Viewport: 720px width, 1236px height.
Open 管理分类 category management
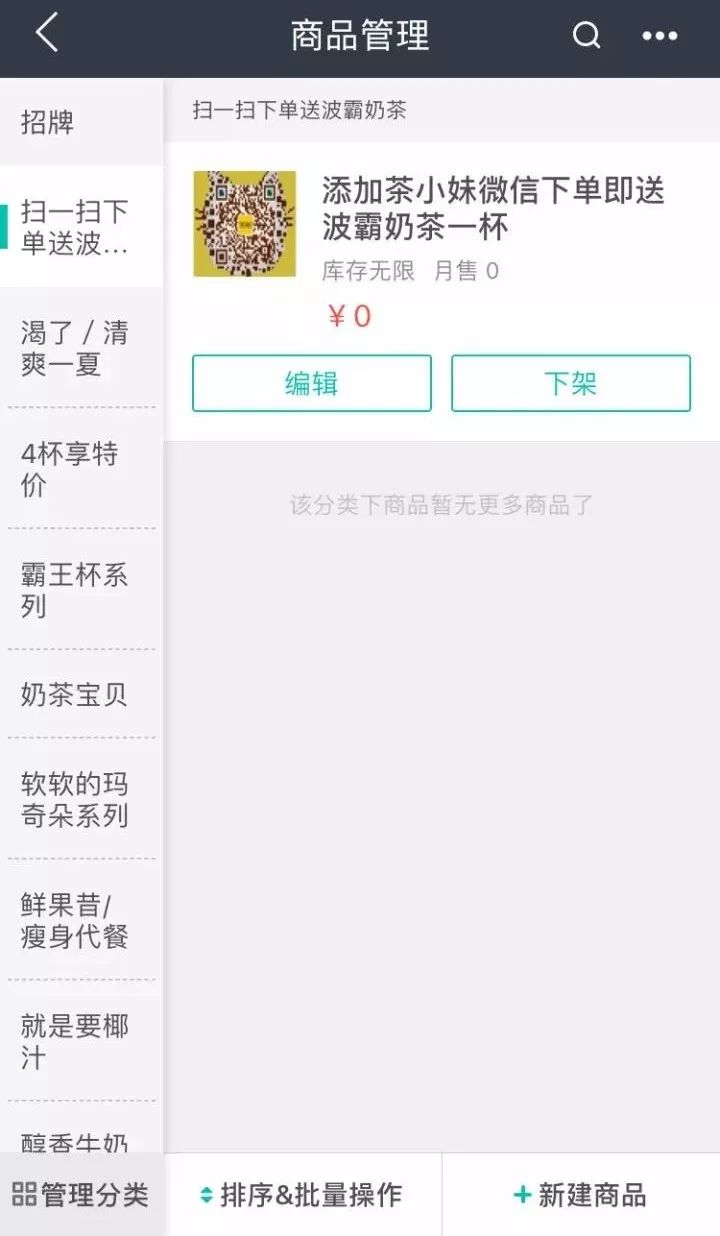(x=80, y=1194)
